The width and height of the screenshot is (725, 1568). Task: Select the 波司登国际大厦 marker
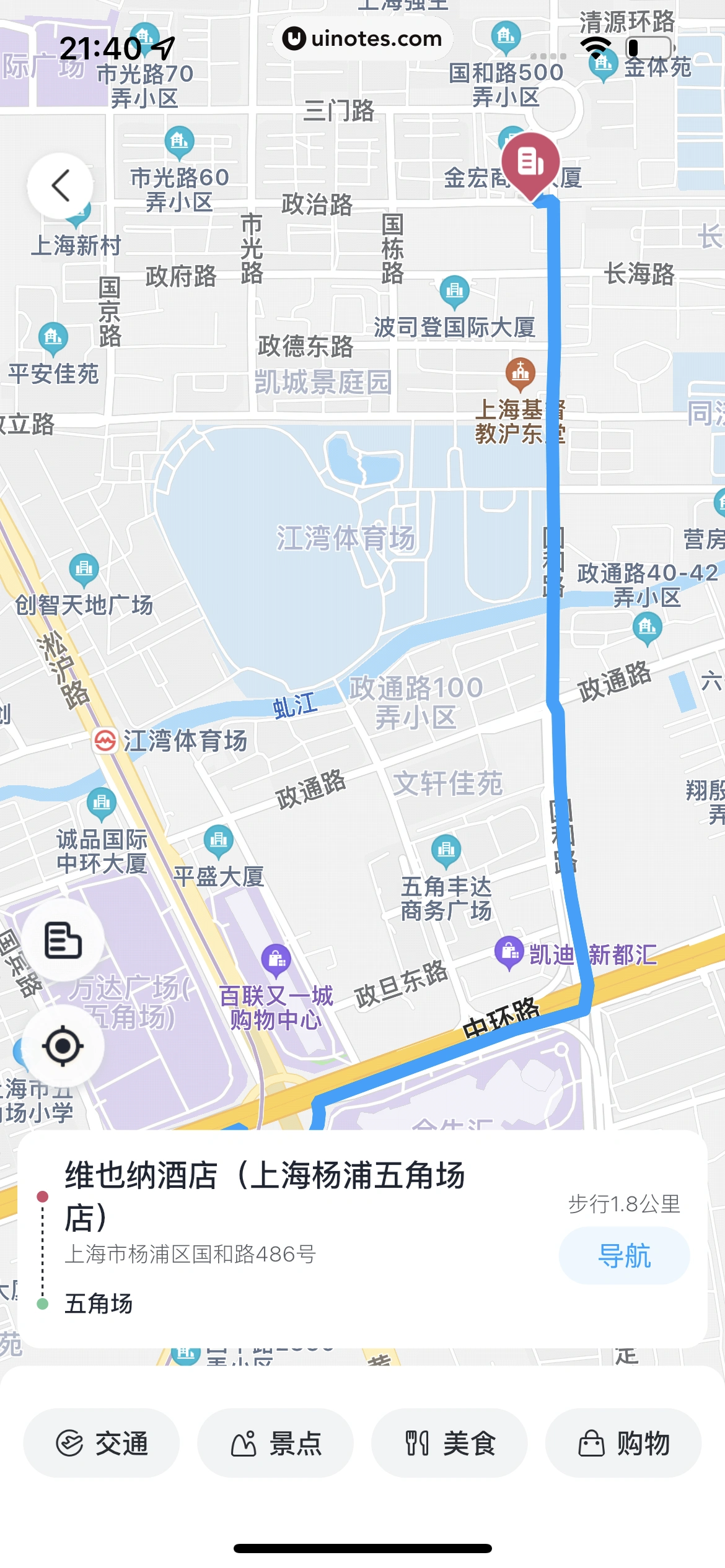(x=455, y=290)
